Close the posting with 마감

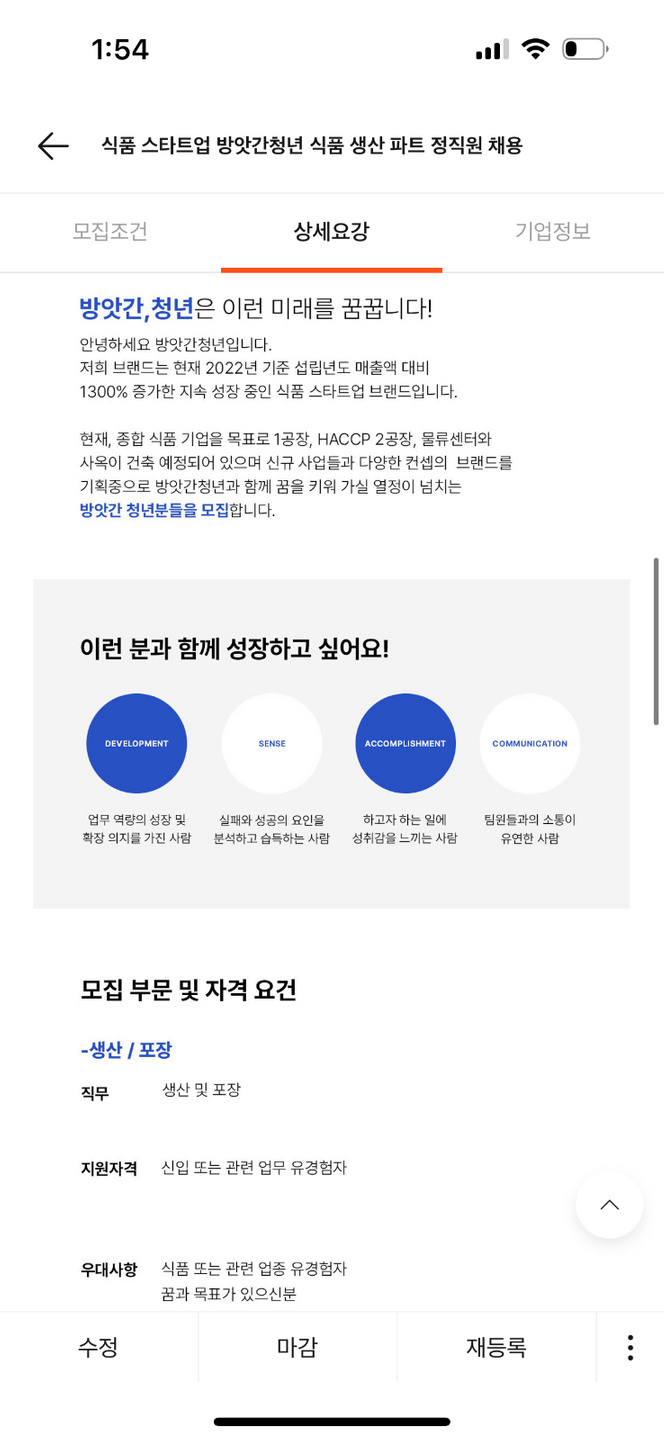[x=297, y=1347]
